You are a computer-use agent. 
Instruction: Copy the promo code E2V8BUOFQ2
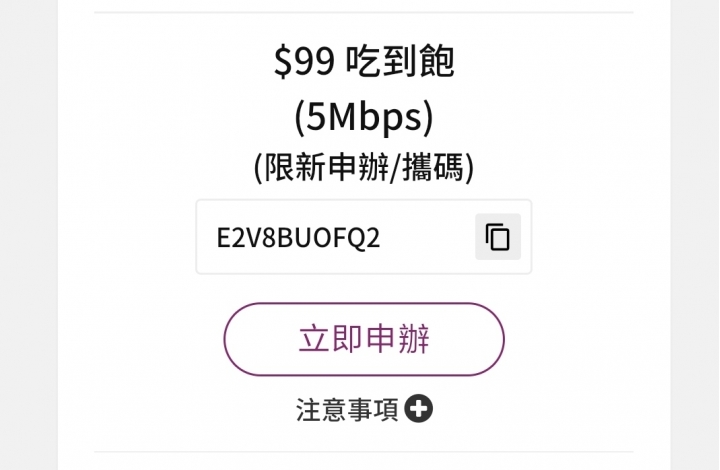click(x=498, y=237)
